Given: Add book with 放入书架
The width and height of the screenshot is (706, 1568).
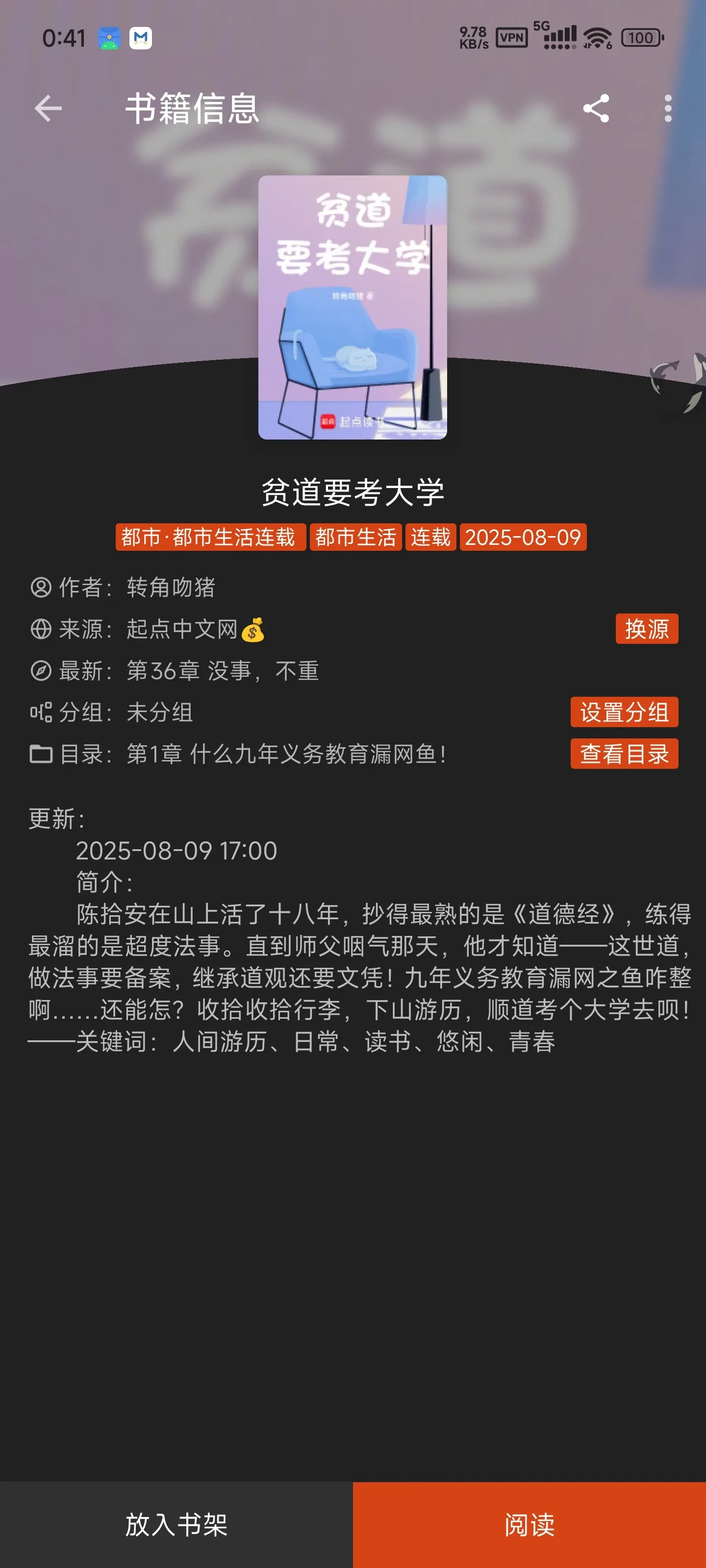Looking at the screenshot, I should point(176,1524).
